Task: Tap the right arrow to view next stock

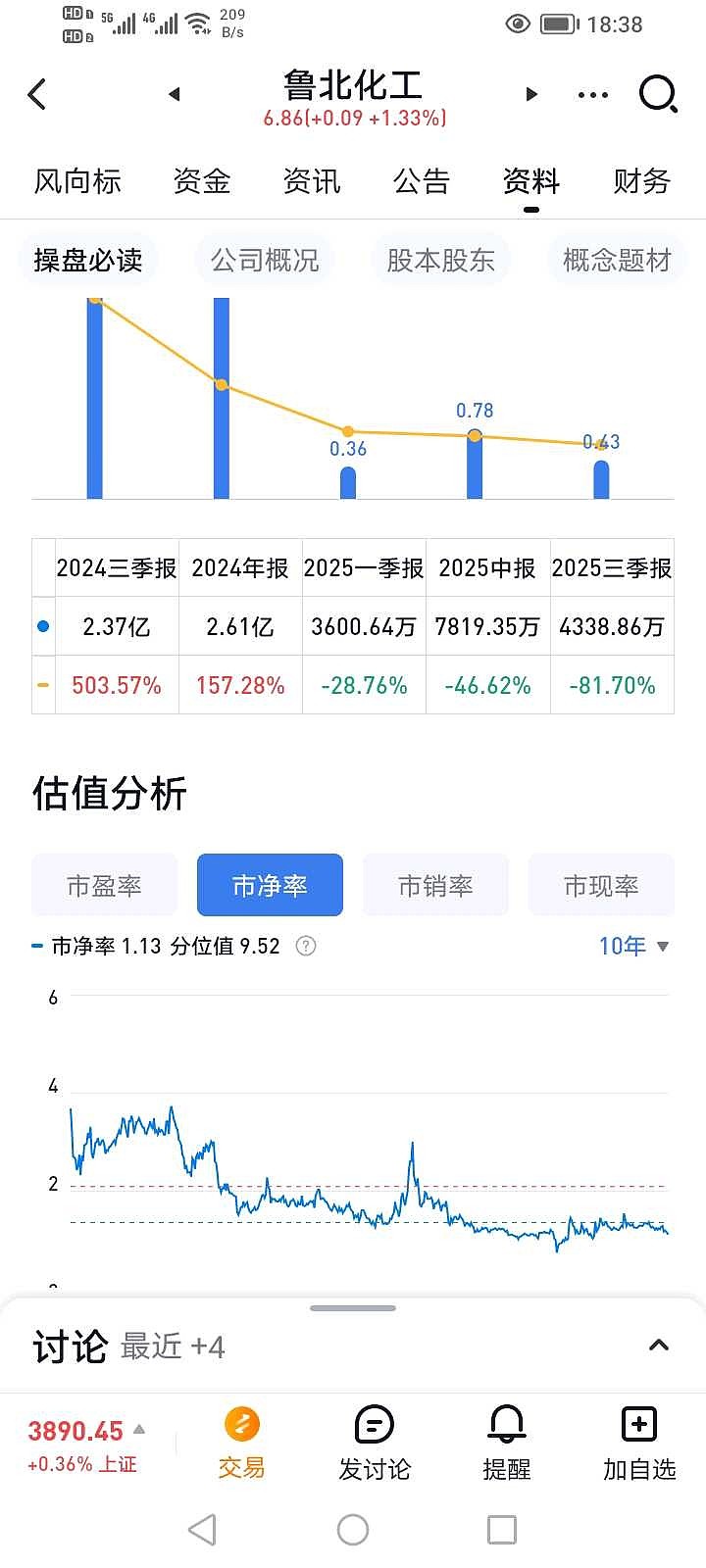Action: (x=530, y=94)
